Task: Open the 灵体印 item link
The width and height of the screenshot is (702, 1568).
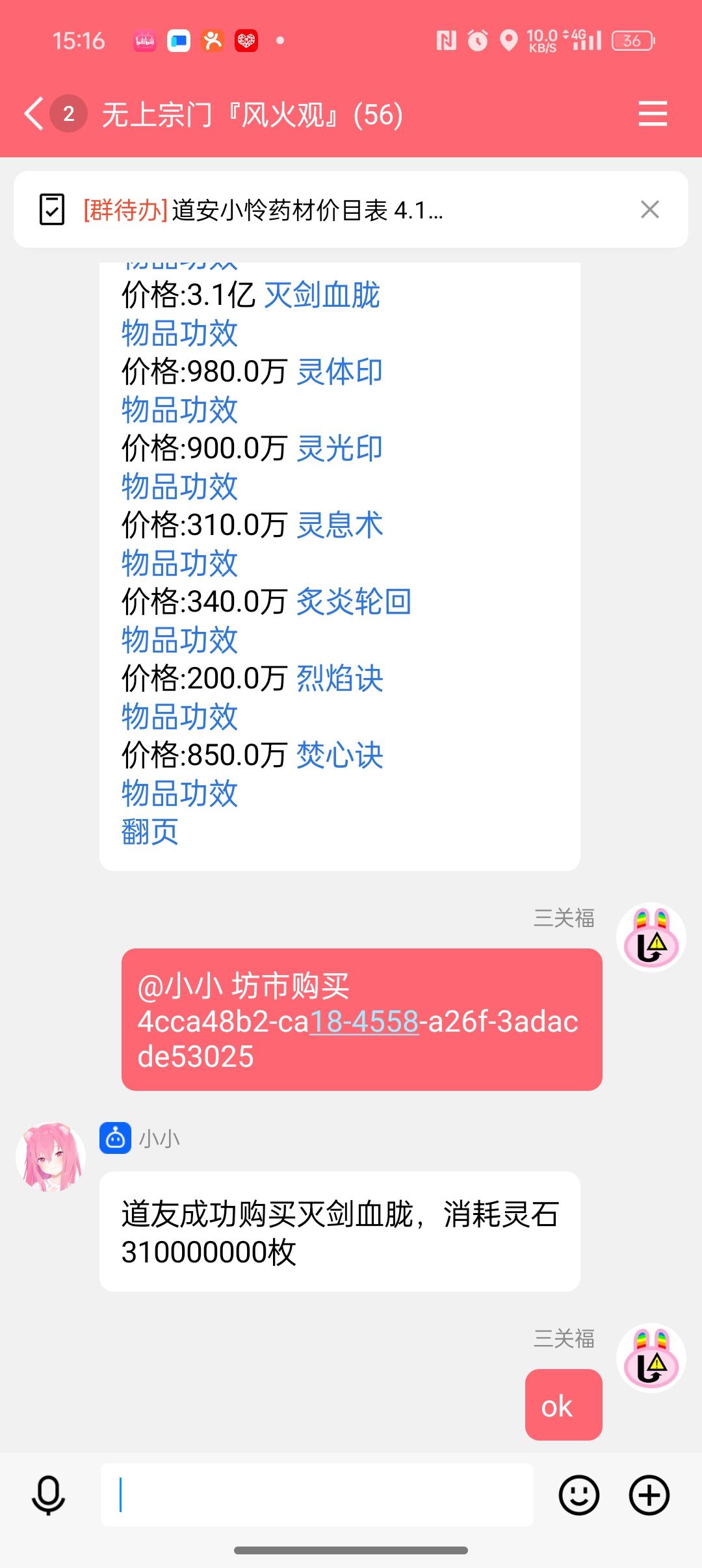Action: point(339,372)
